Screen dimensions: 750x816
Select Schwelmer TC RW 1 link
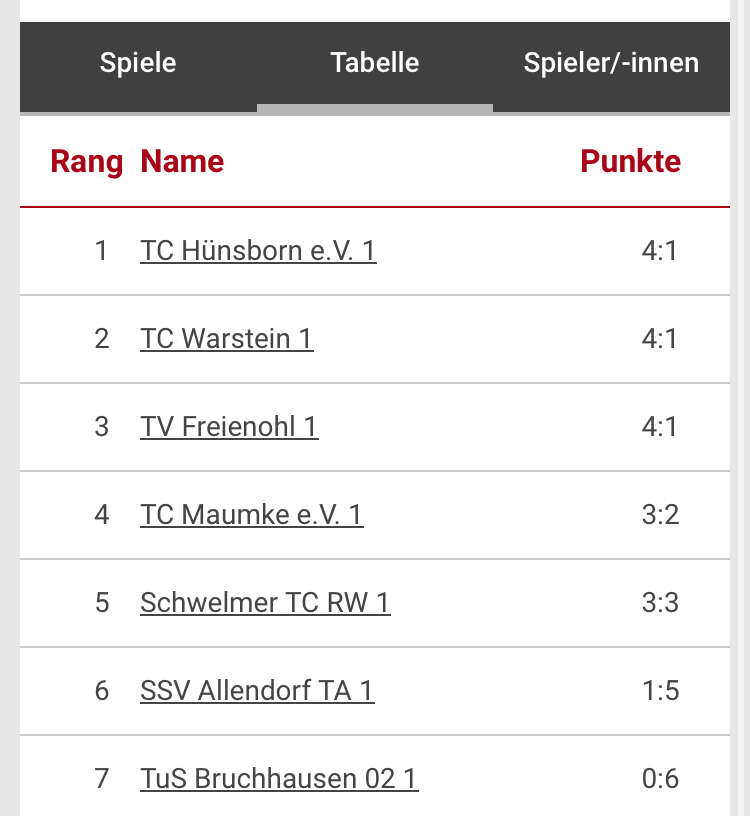click(265, 602)
